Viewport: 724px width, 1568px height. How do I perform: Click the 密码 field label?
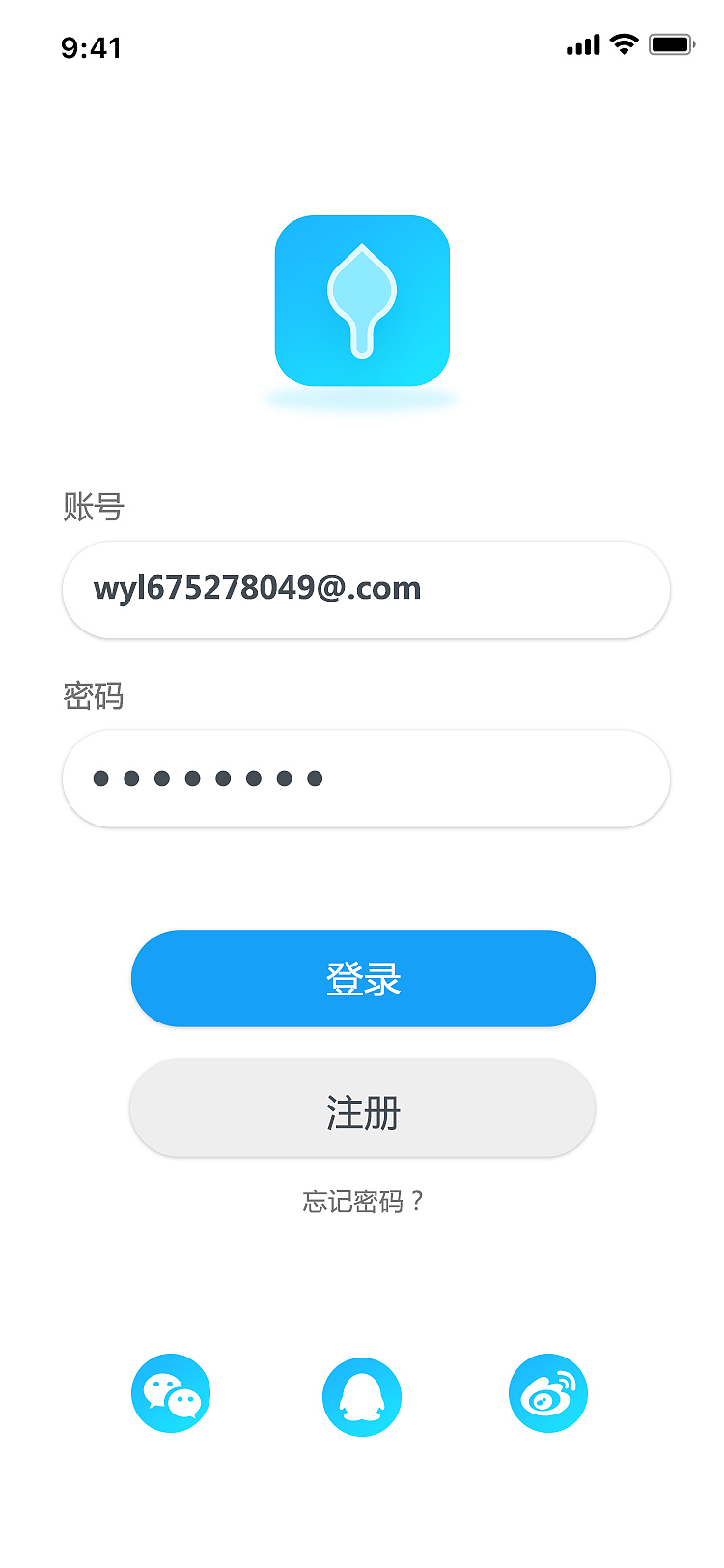[96, 696]
